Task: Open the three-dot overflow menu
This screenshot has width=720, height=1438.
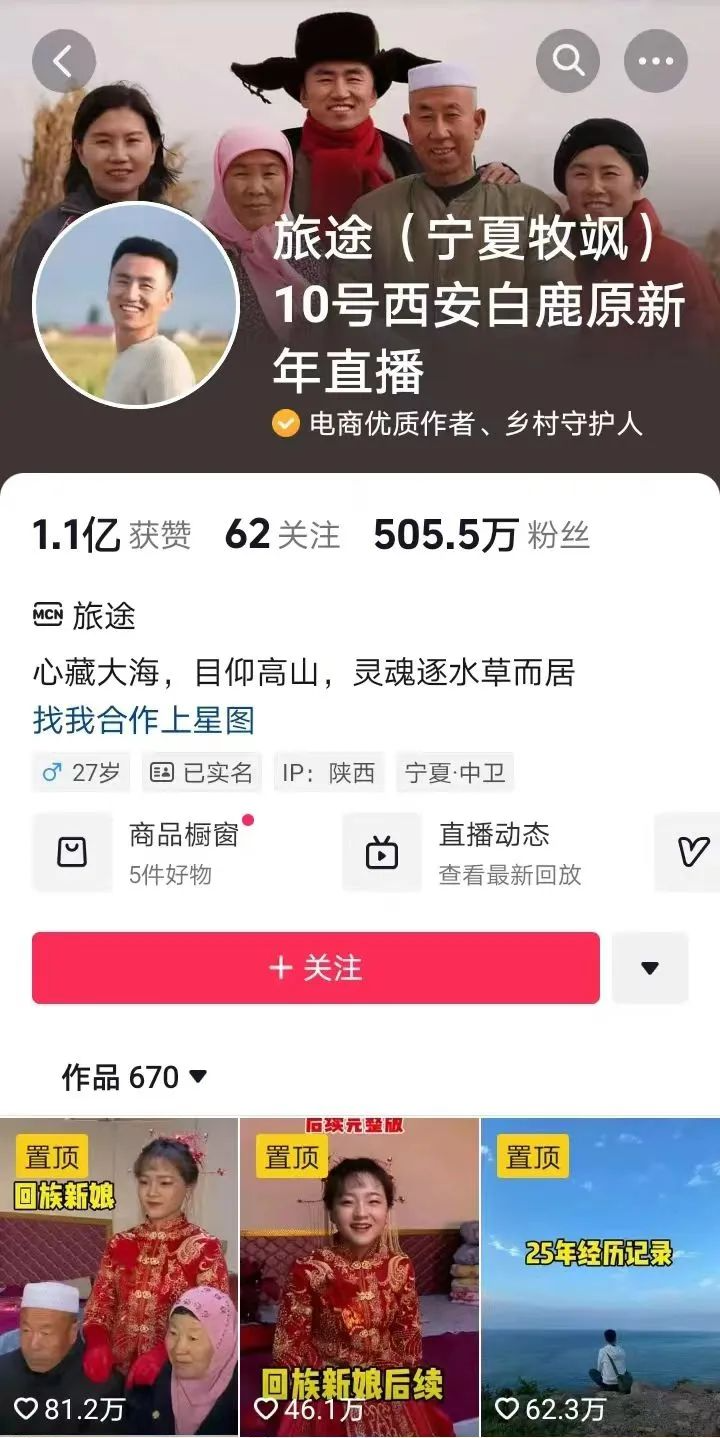Action: pyautogui.click(x=656, y=62)
